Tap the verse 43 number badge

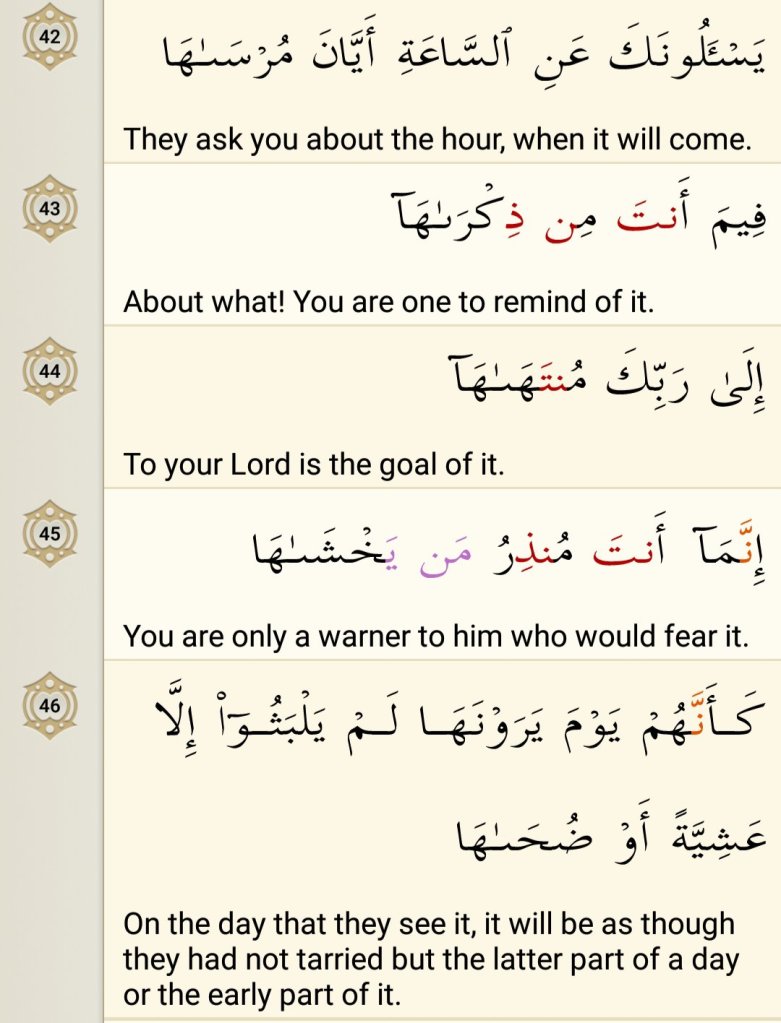coord(49,208)
